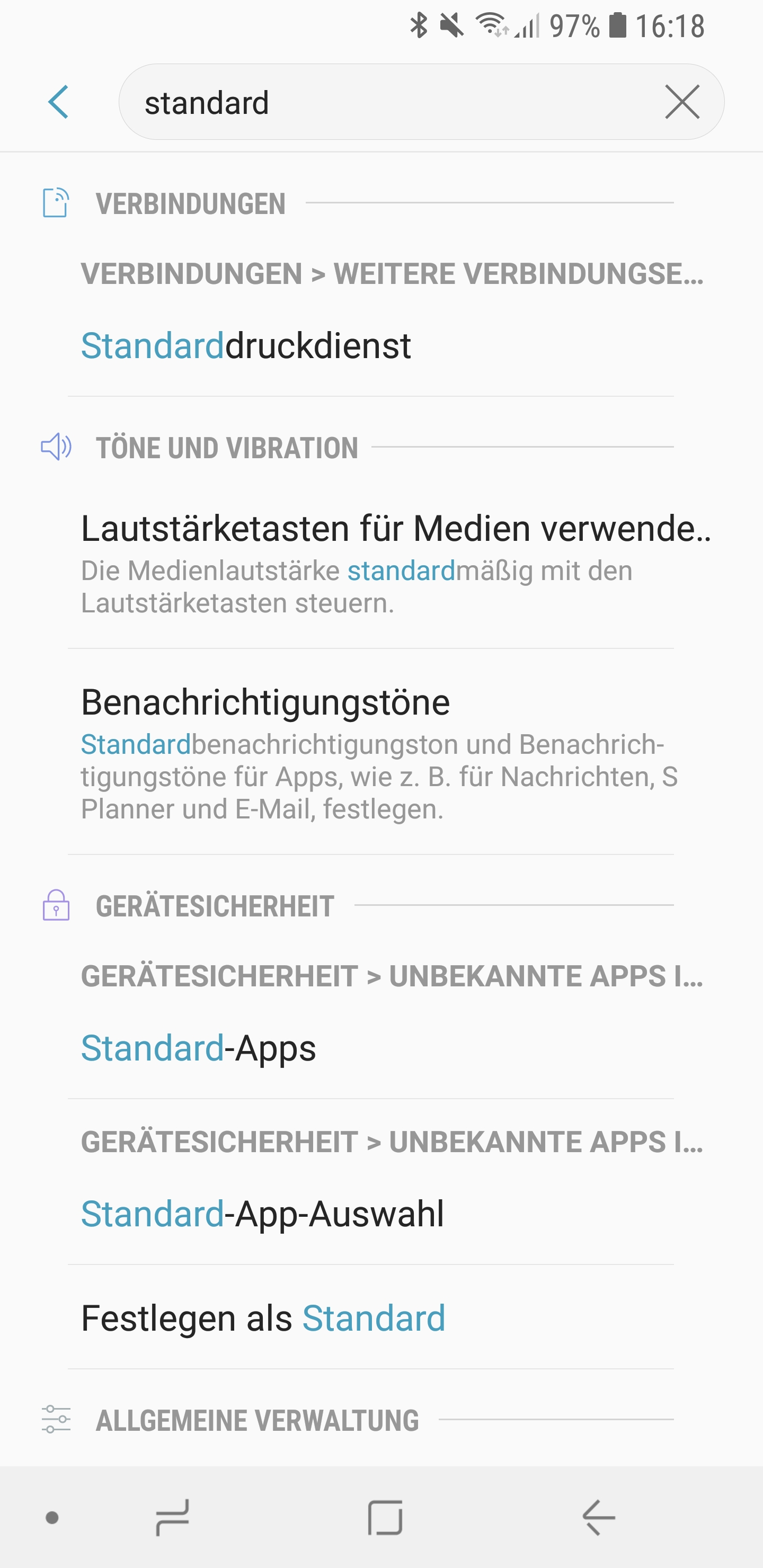Clear the search text 'standard'
The width and height of the screenshot is (763, 1568).
681,102
